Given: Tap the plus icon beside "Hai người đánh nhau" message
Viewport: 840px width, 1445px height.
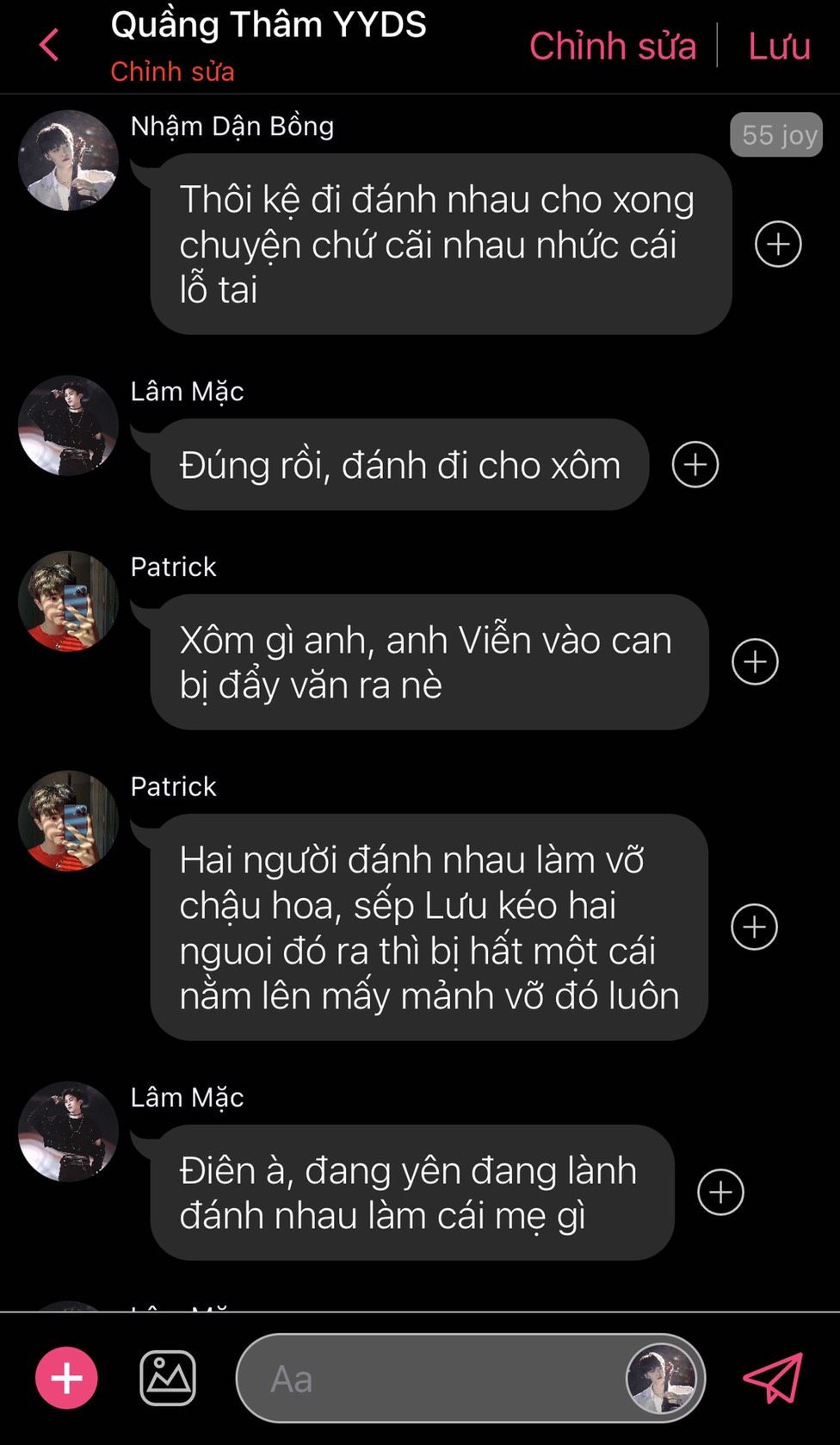Looking at the screenshot, I should point(754,927).
